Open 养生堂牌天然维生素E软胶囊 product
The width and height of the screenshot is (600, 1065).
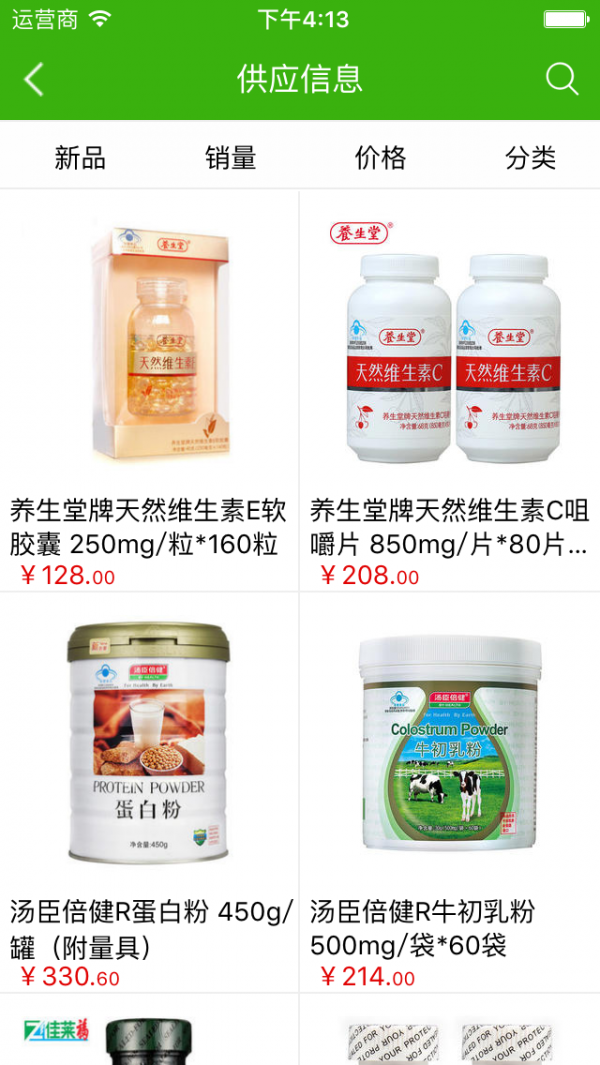(x=149, y=391)
